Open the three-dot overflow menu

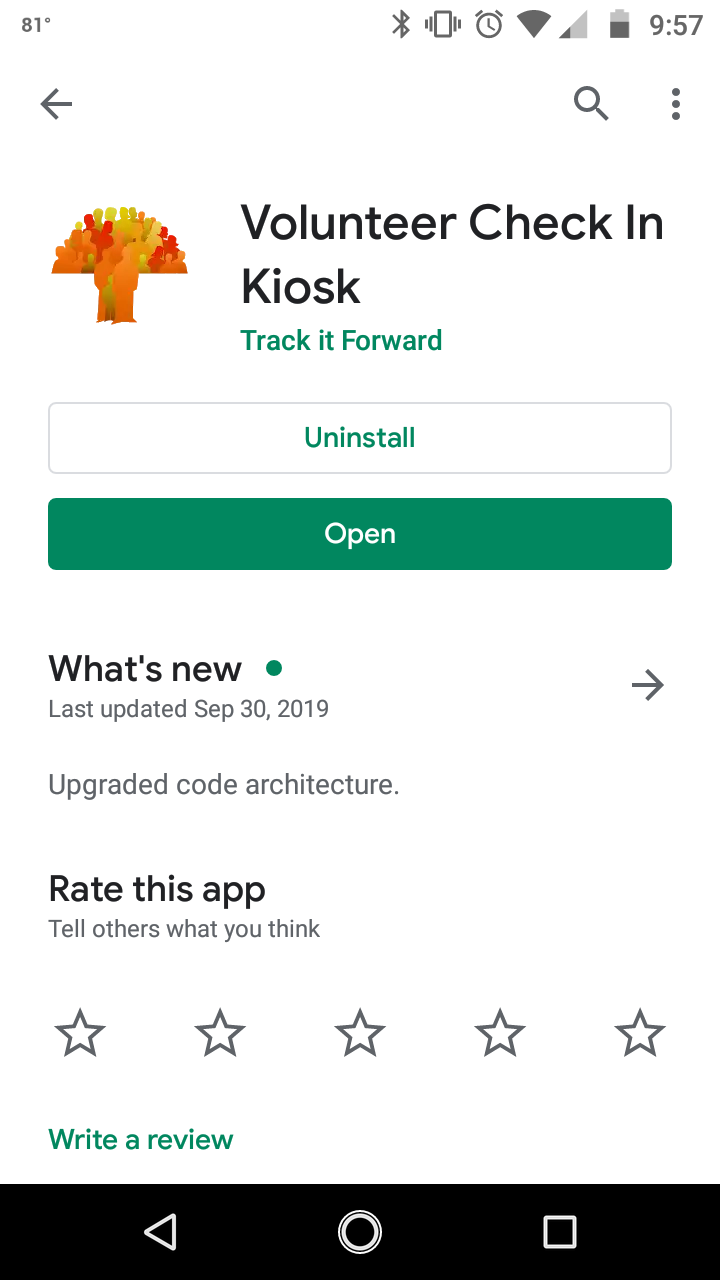(x=676, y=104)
